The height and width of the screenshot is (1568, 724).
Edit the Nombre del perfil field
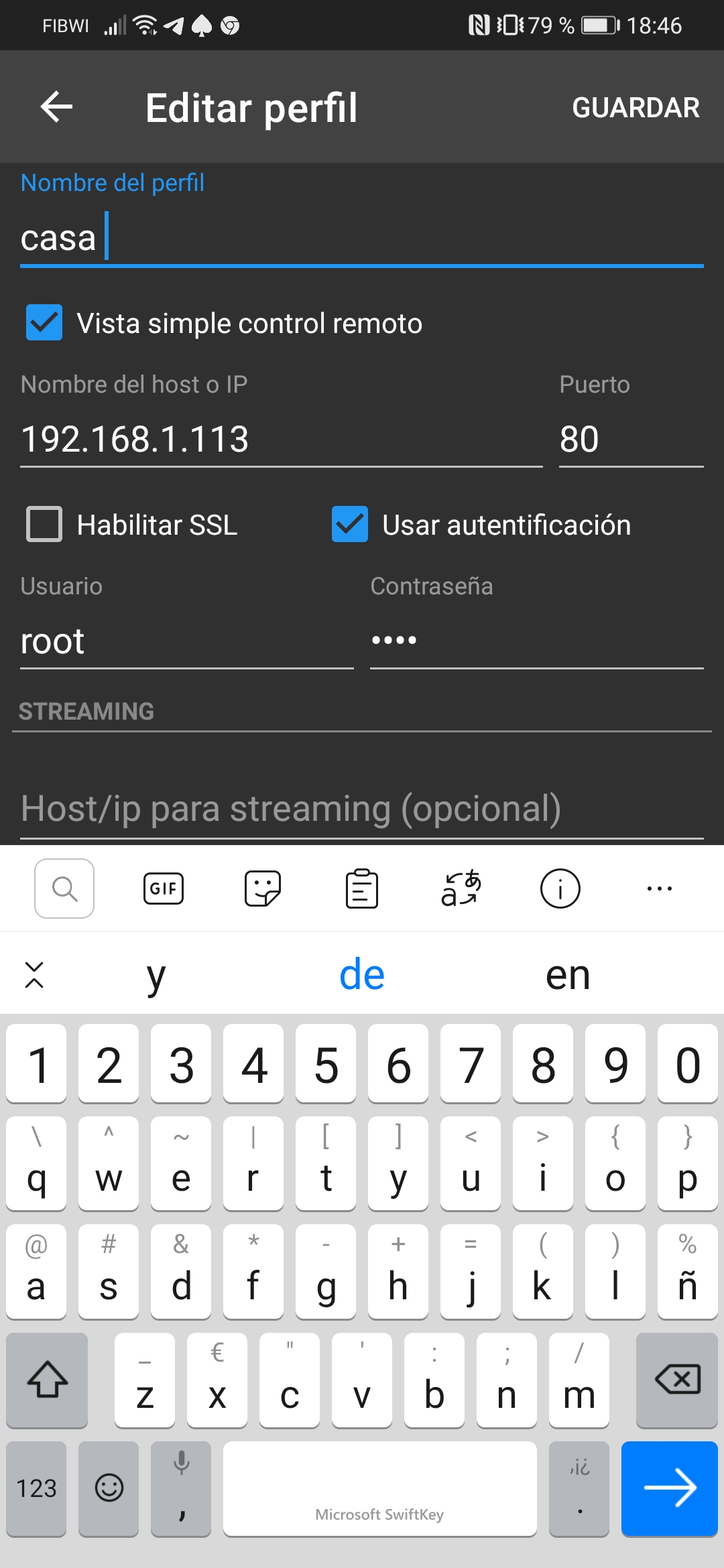click(362, 239)
